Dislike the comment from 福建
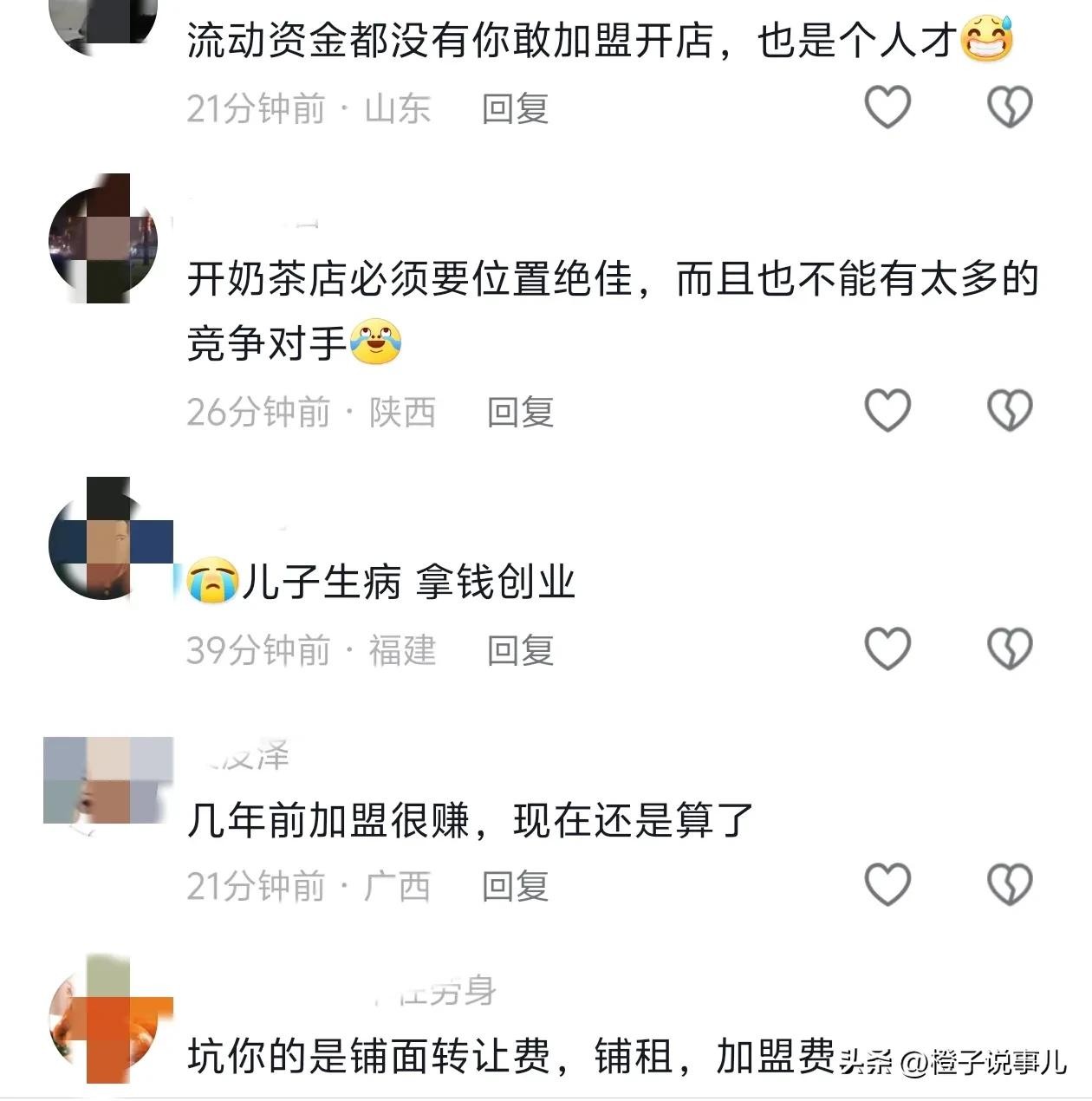The height and width of the screenshot is (1101, 1092). click(1010, 649)
